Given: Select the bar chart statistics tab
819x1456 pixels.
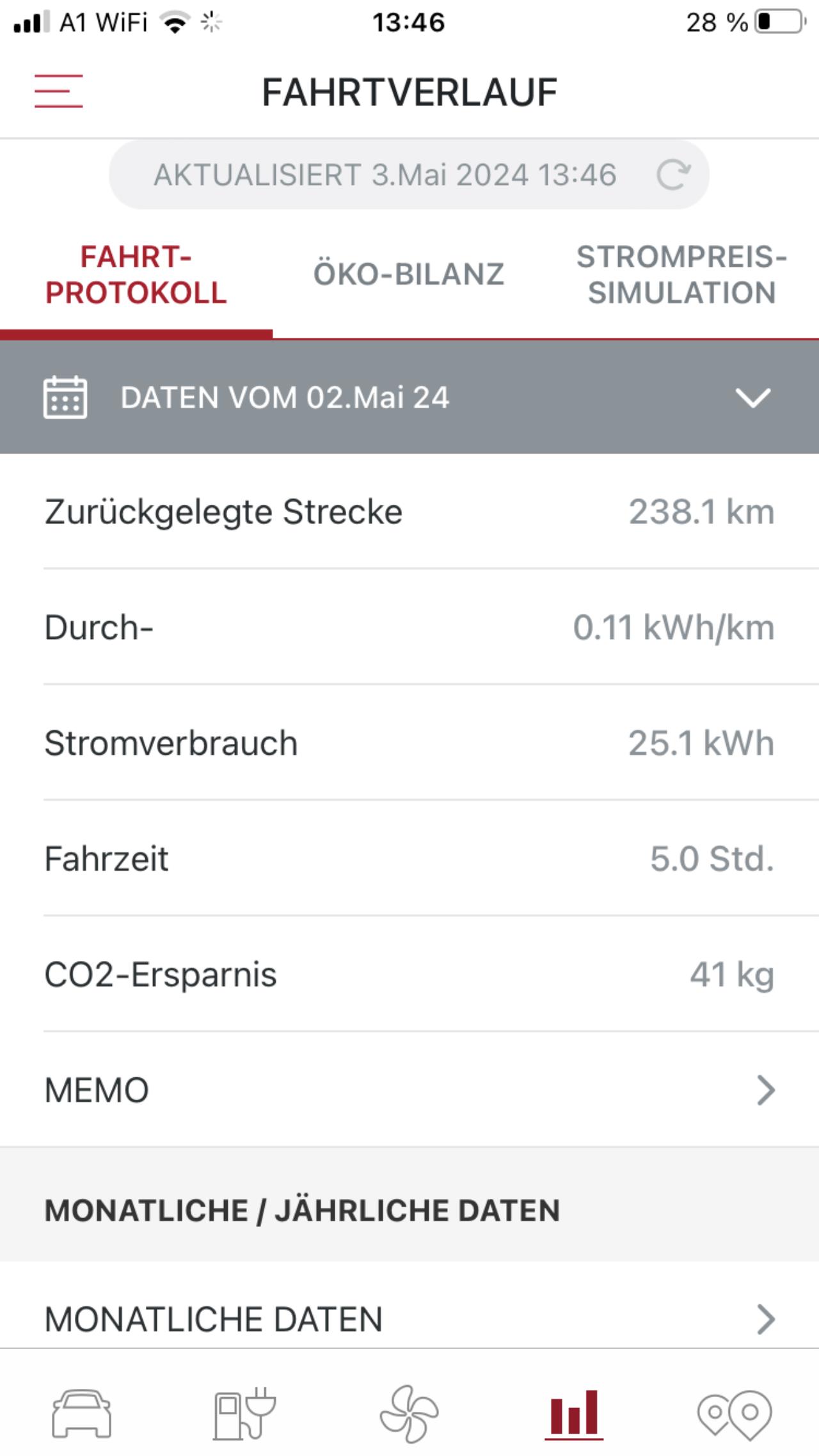Looking at the screenshot, I should click(x=574, y=1414).
